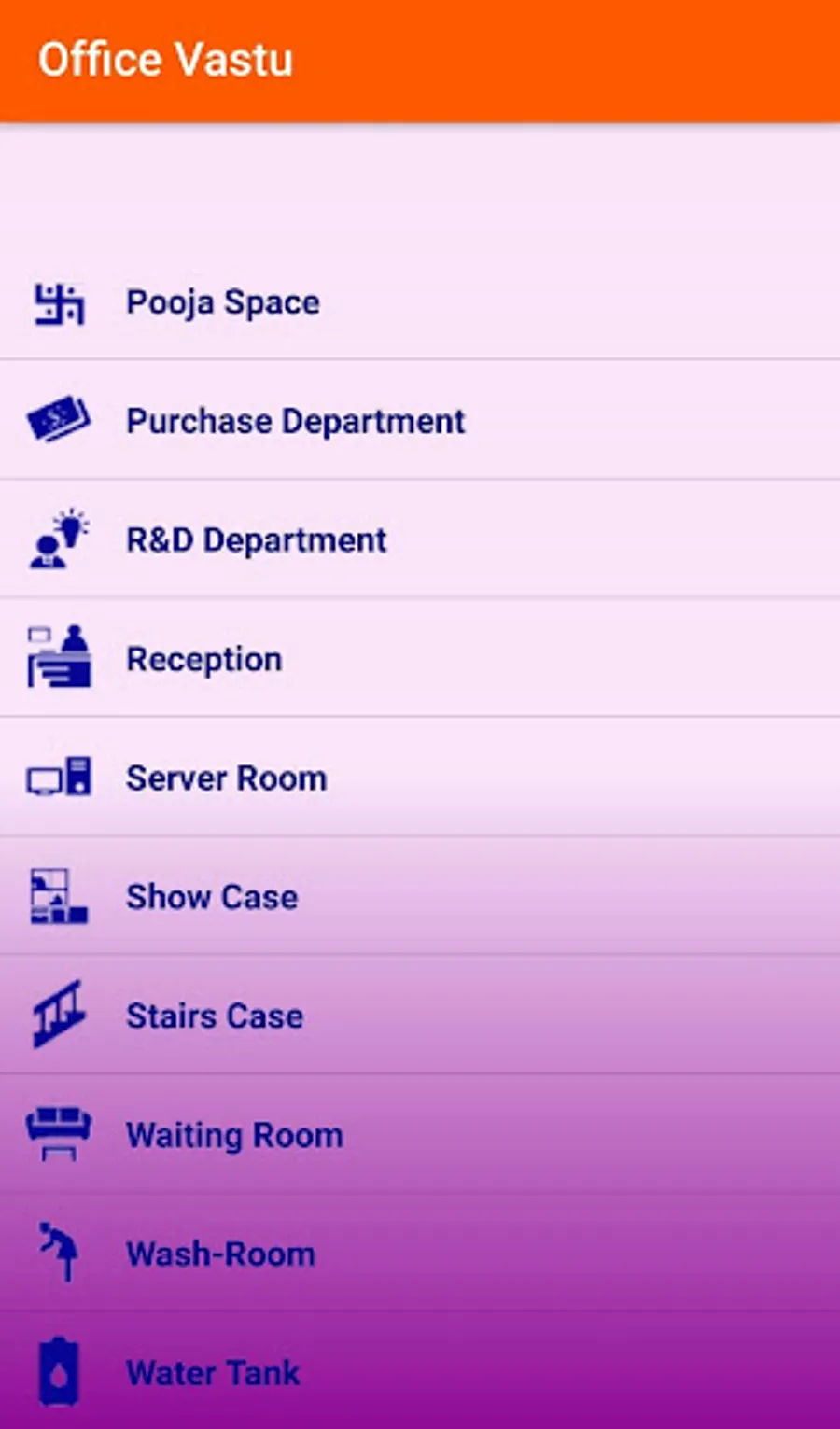Choose the Waiting Room item
Screen dimensions: 840x1429
coord(234,1135)
